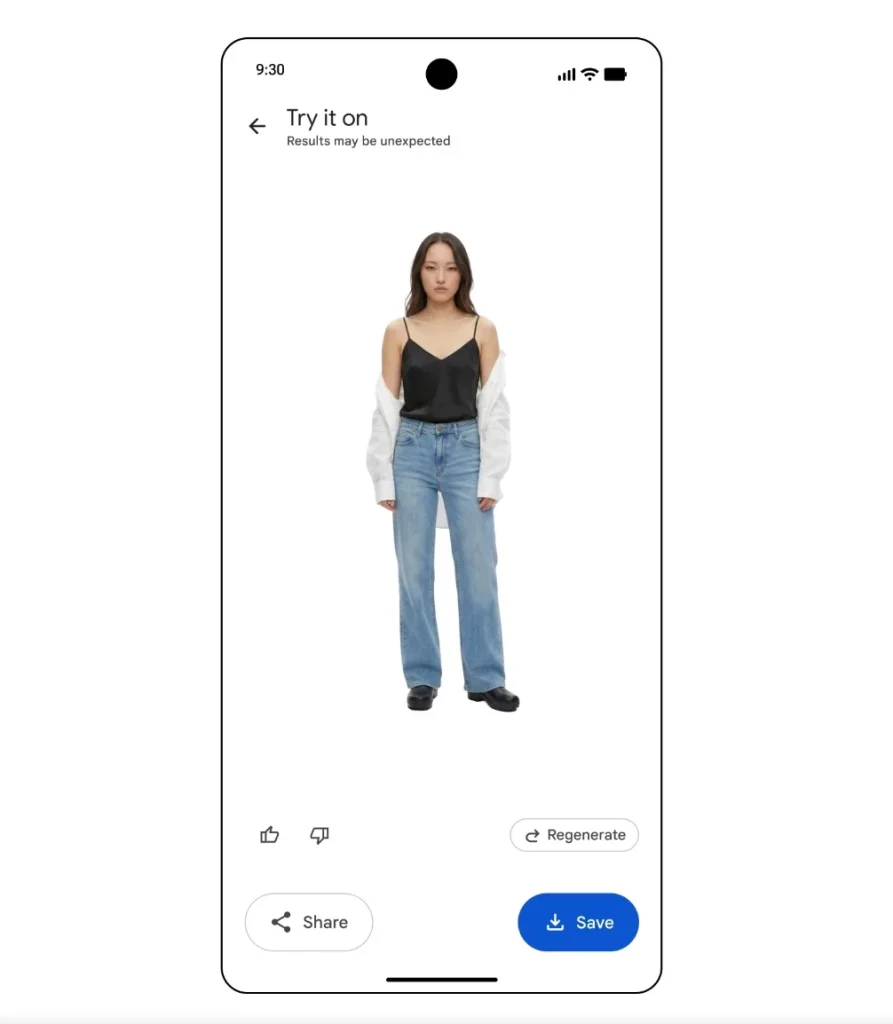Regenerate the try-on image
Screen dimensions: 893x1024
tap(574, 835)
